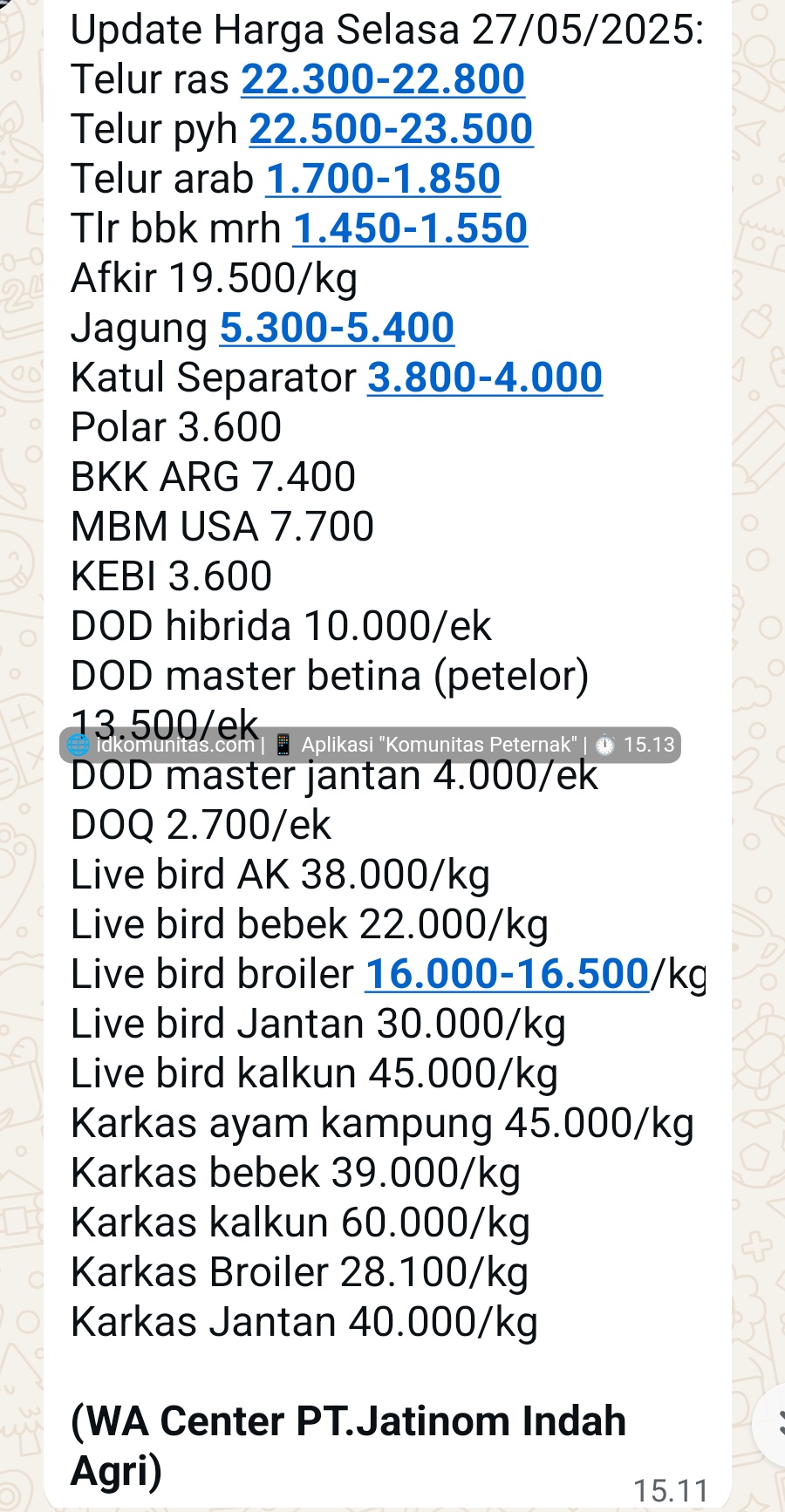Tap the Live bird broiler 16.000-16.500 link
Image resolution: width=785 pixels, height=1512 pixels.
coord(507,974)
